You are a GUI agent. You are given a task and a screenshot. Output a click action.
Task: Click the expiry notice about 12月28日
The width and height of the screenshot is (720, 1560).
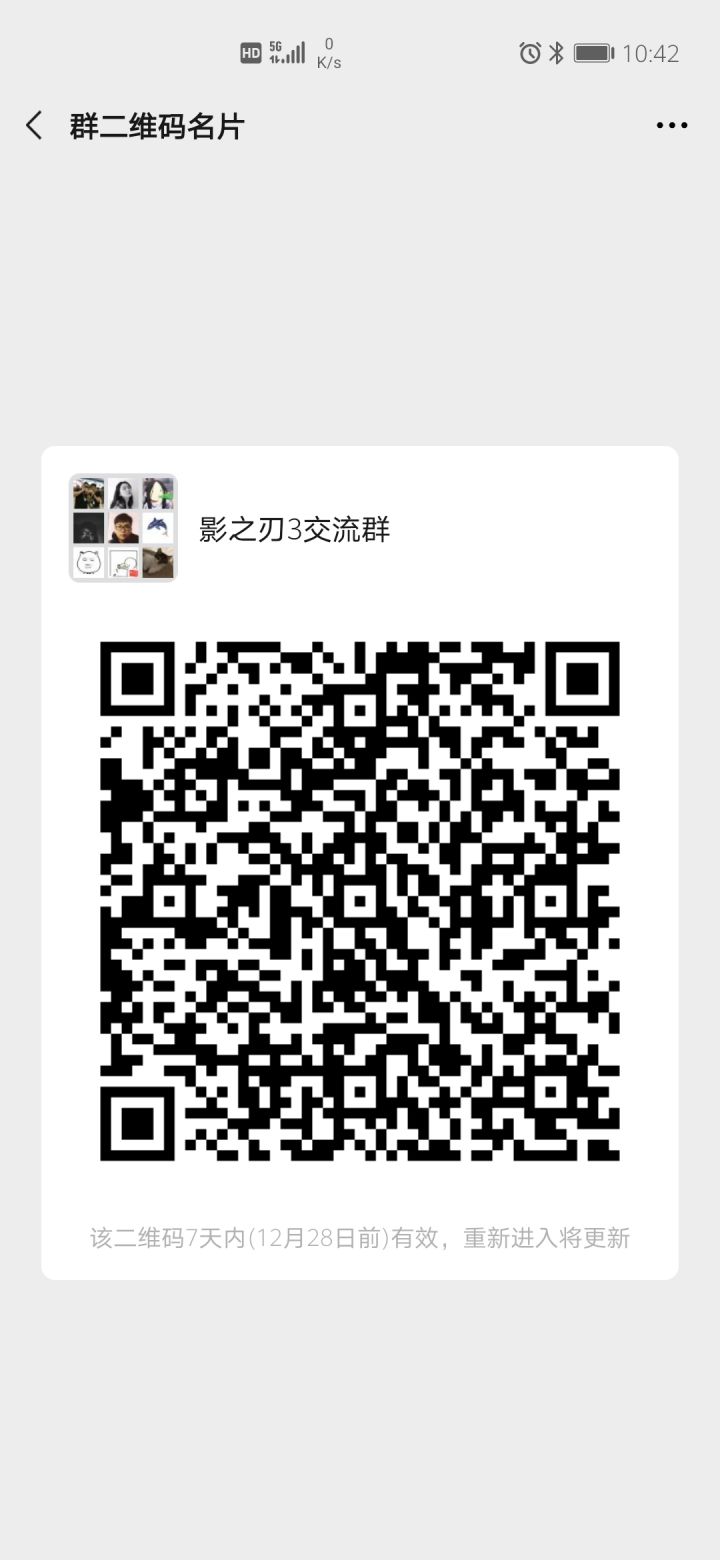click(358, 1238)
